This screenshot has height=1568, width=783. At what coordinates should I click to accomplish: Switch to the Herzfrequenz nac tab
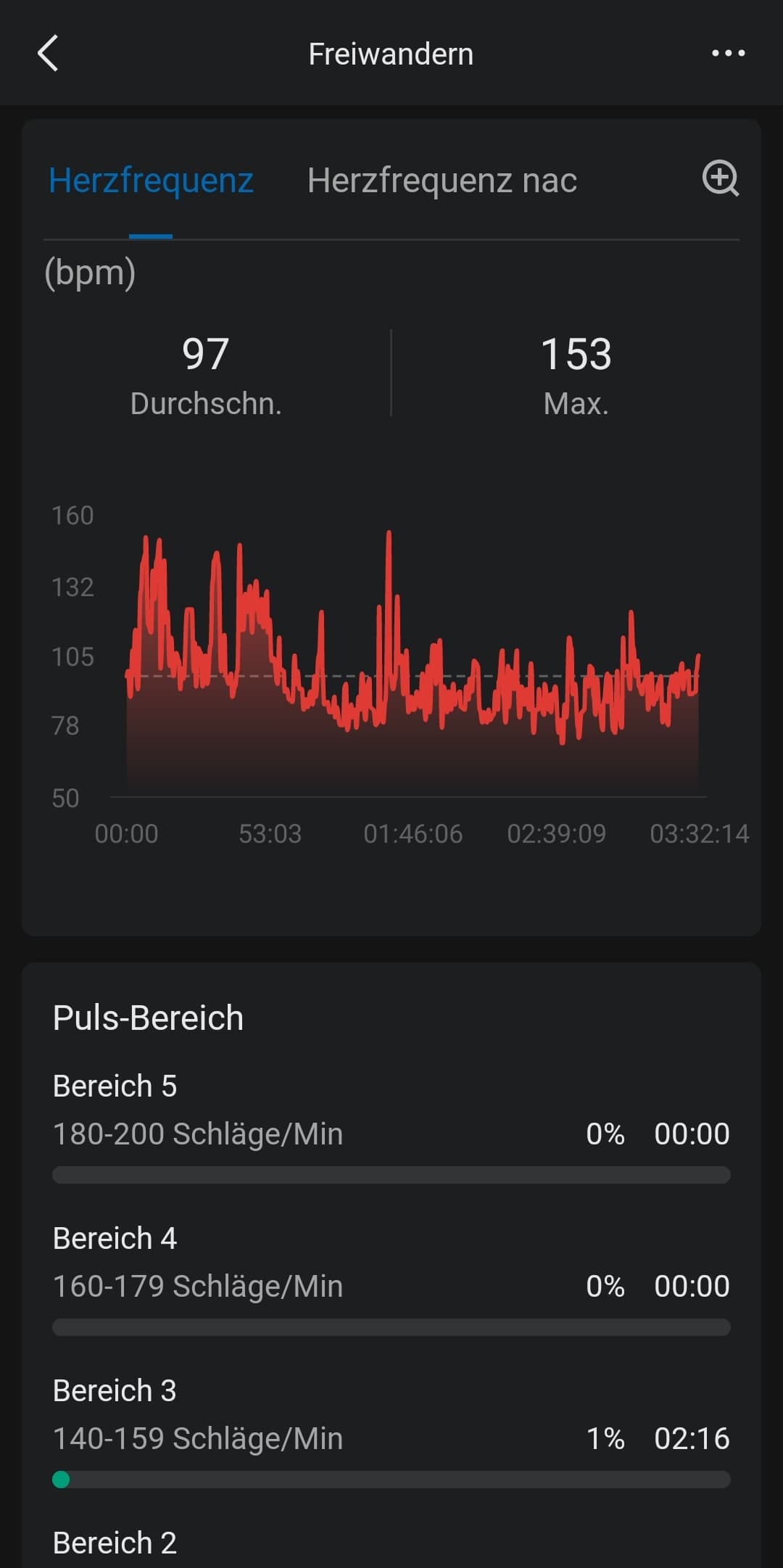click(442, 181)
